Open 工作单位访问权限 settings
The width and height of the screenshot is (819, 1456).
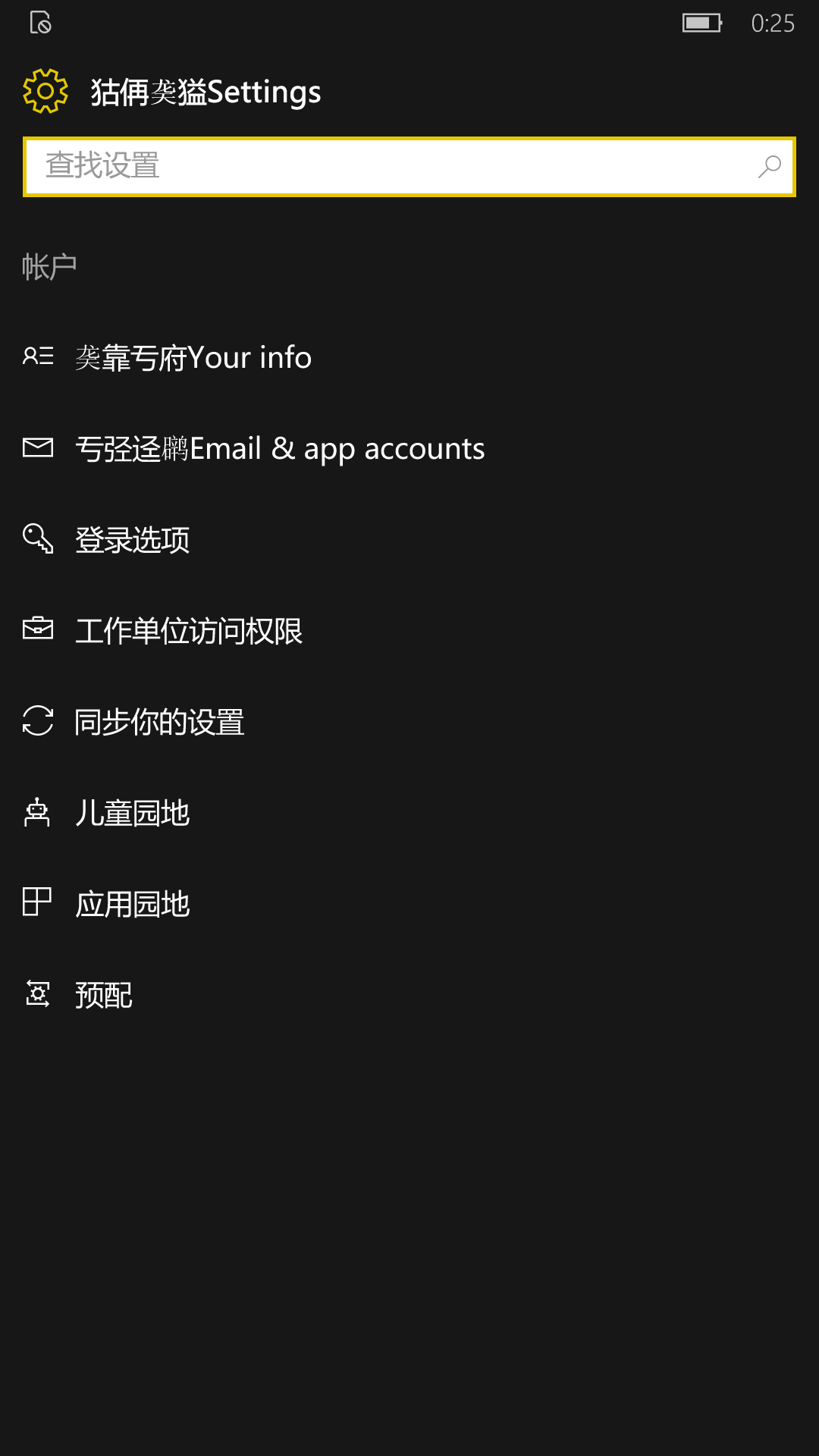(x=409, y=630)
